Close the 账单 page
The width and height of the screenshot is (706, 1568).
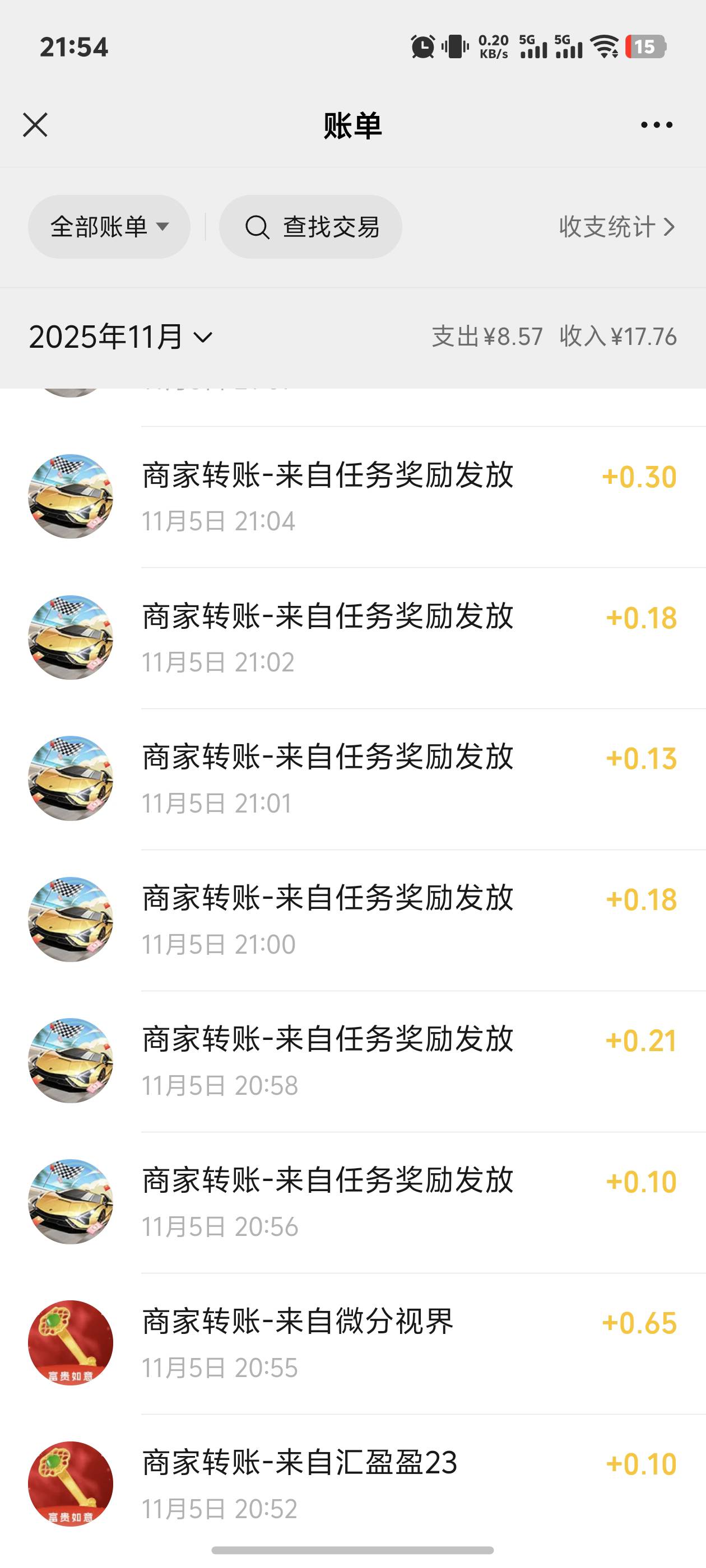(35, 125)
